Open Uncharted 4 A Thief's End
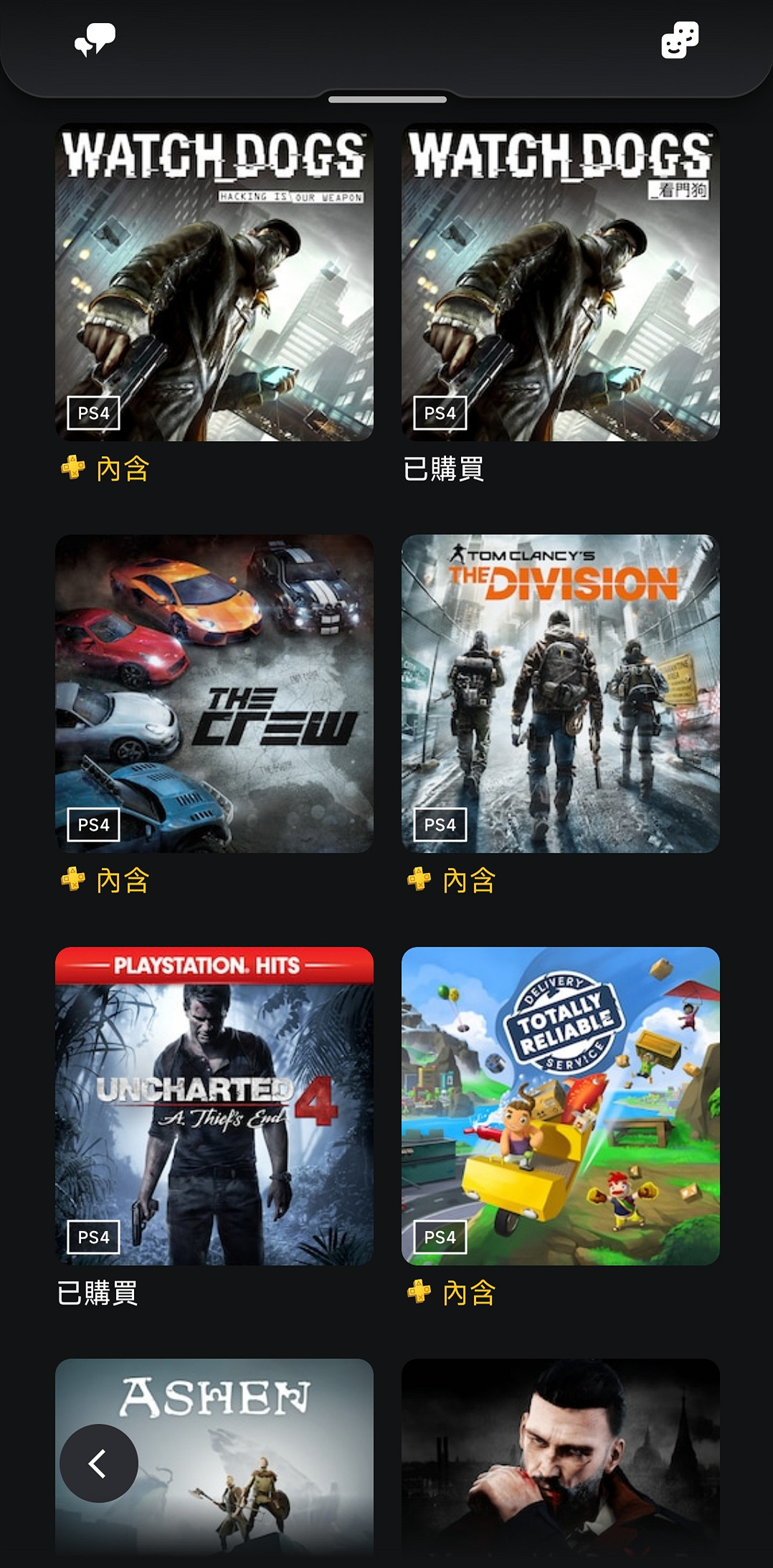 (214, 1105)
